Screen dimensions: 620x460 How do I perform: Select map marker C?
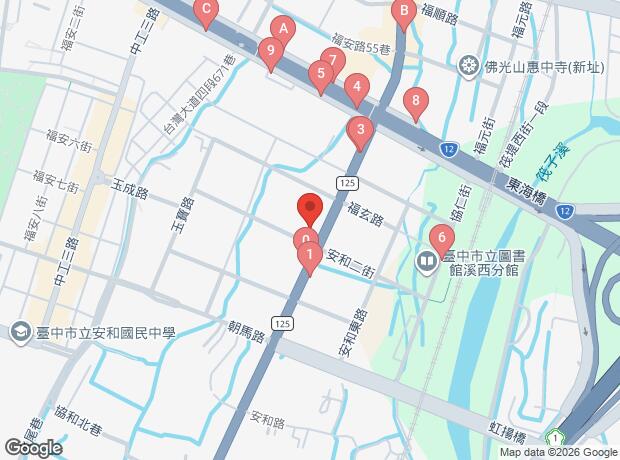point(206,13)
